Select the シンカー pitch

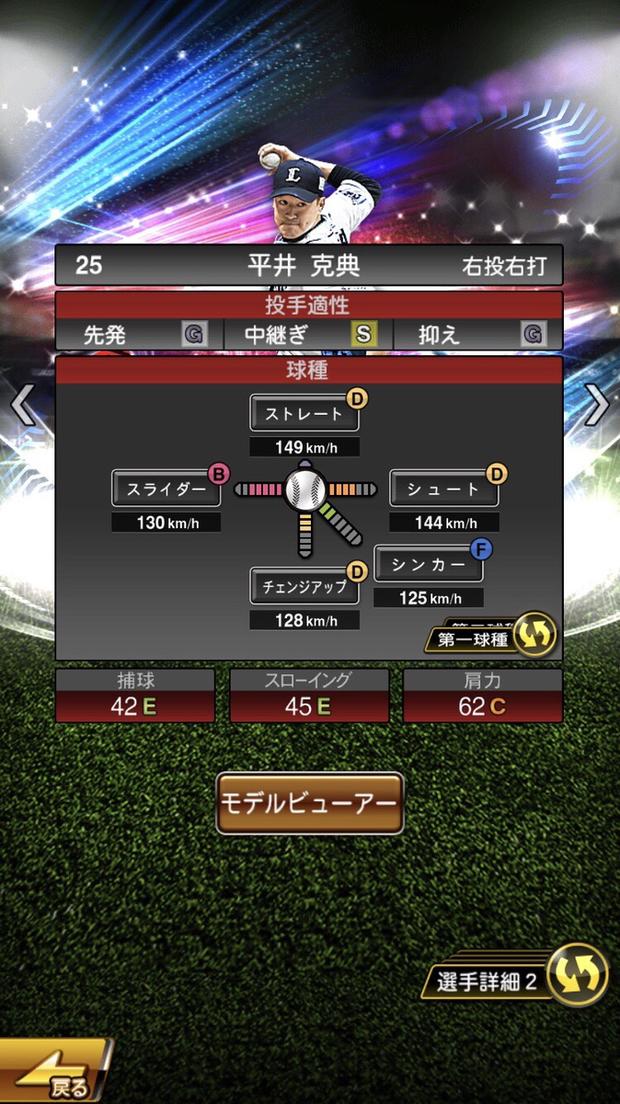pyautogui.click(x=428, y=565)
